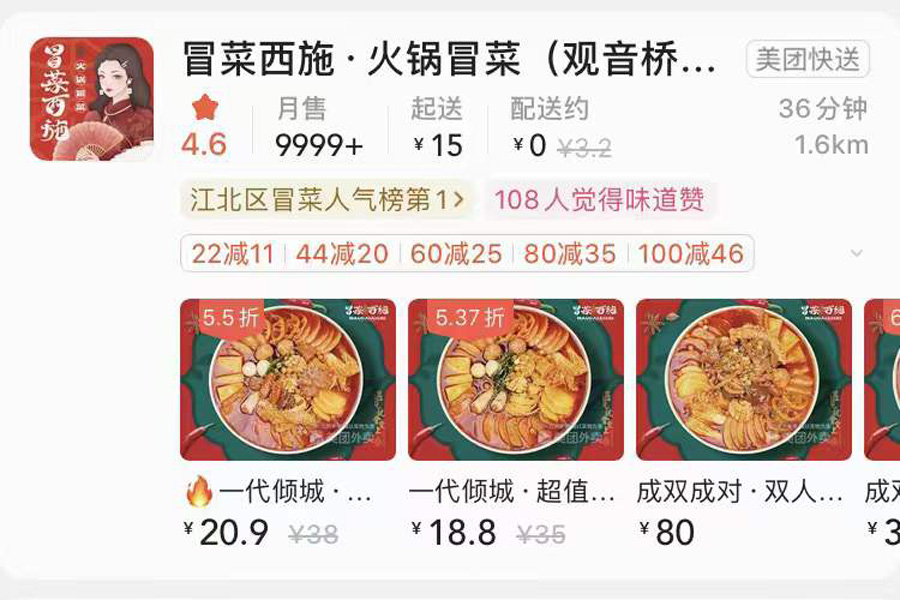Screen dimensions: 900x600
Task: Expand the discount coupons chevron
Action: (856, 253)
